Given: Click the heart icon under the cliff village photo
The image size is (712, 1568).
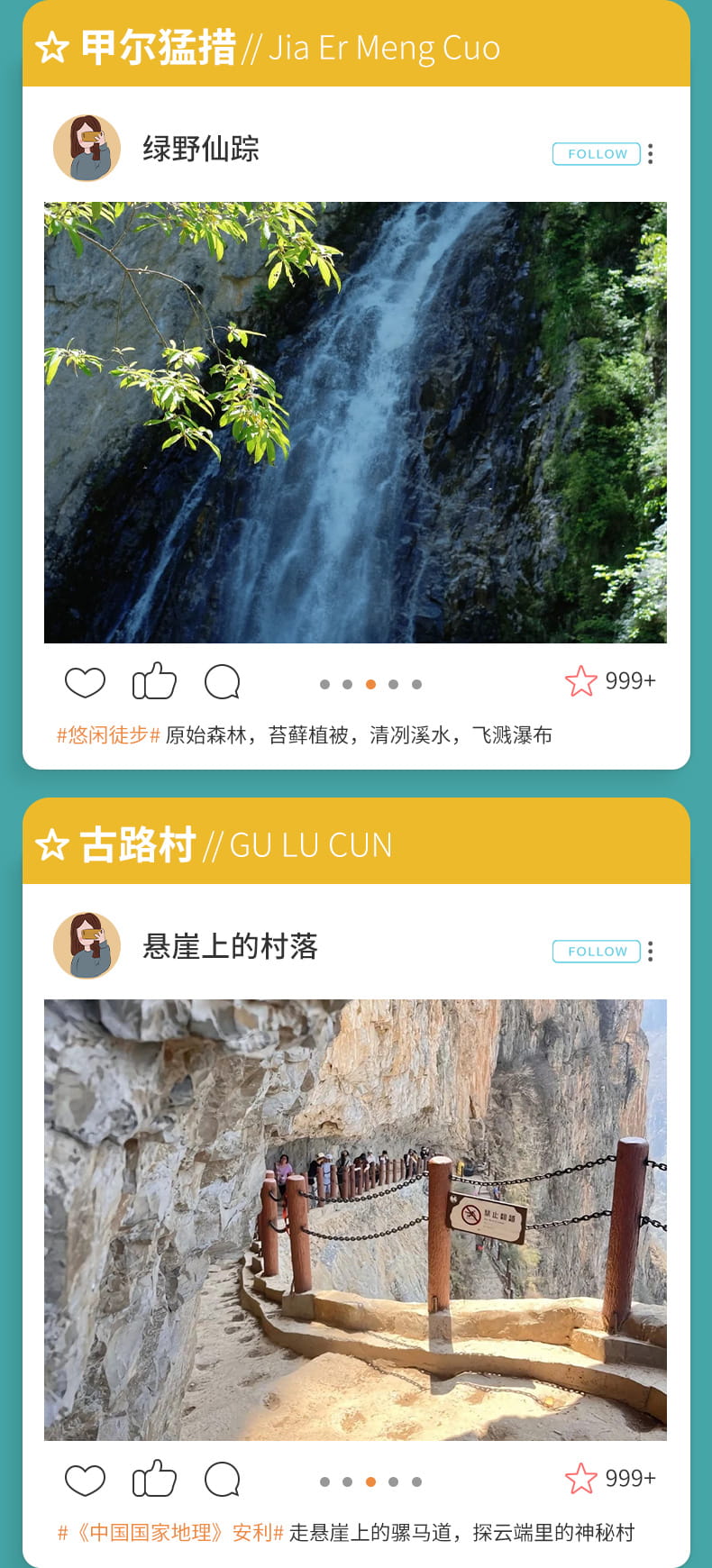Looking at the screenshot, I should pyautogui.click(x=87, y=1479).
